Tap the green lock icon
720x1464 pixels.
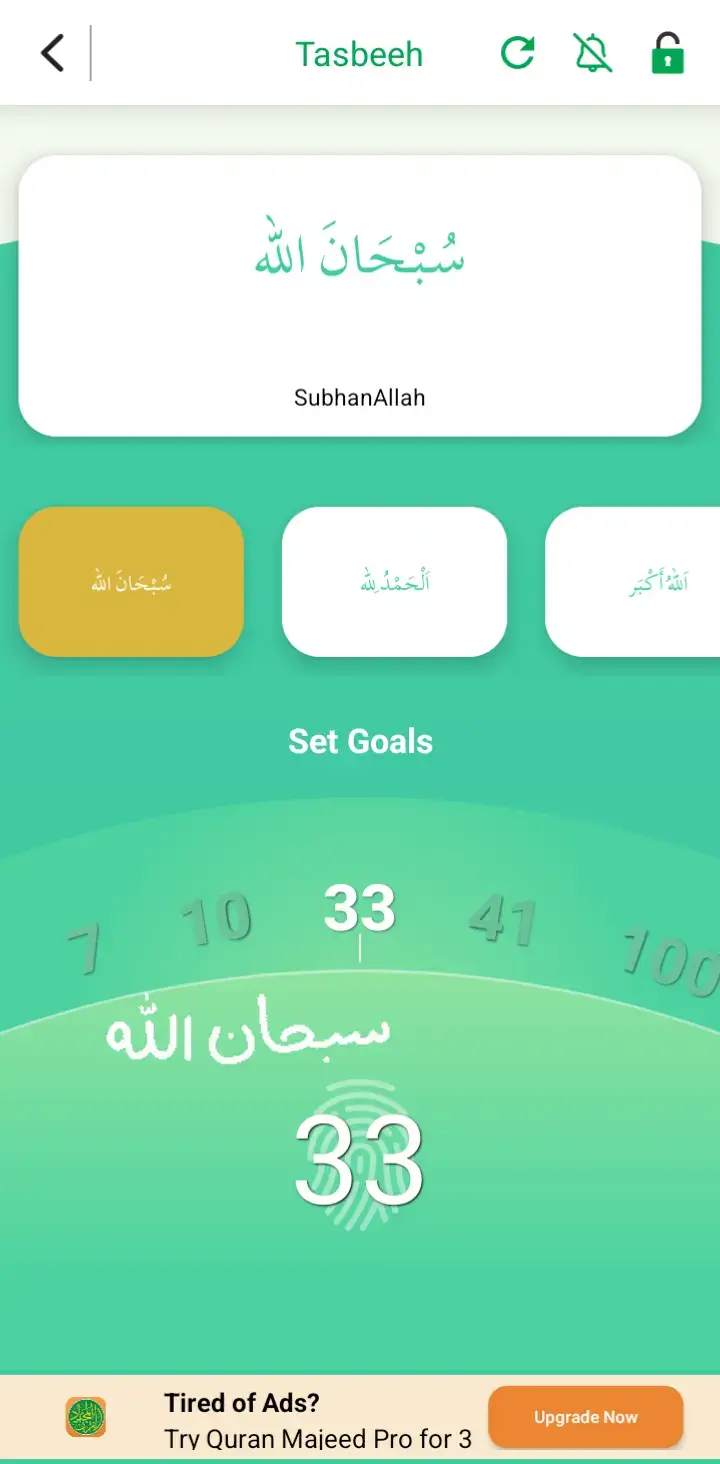667,53
